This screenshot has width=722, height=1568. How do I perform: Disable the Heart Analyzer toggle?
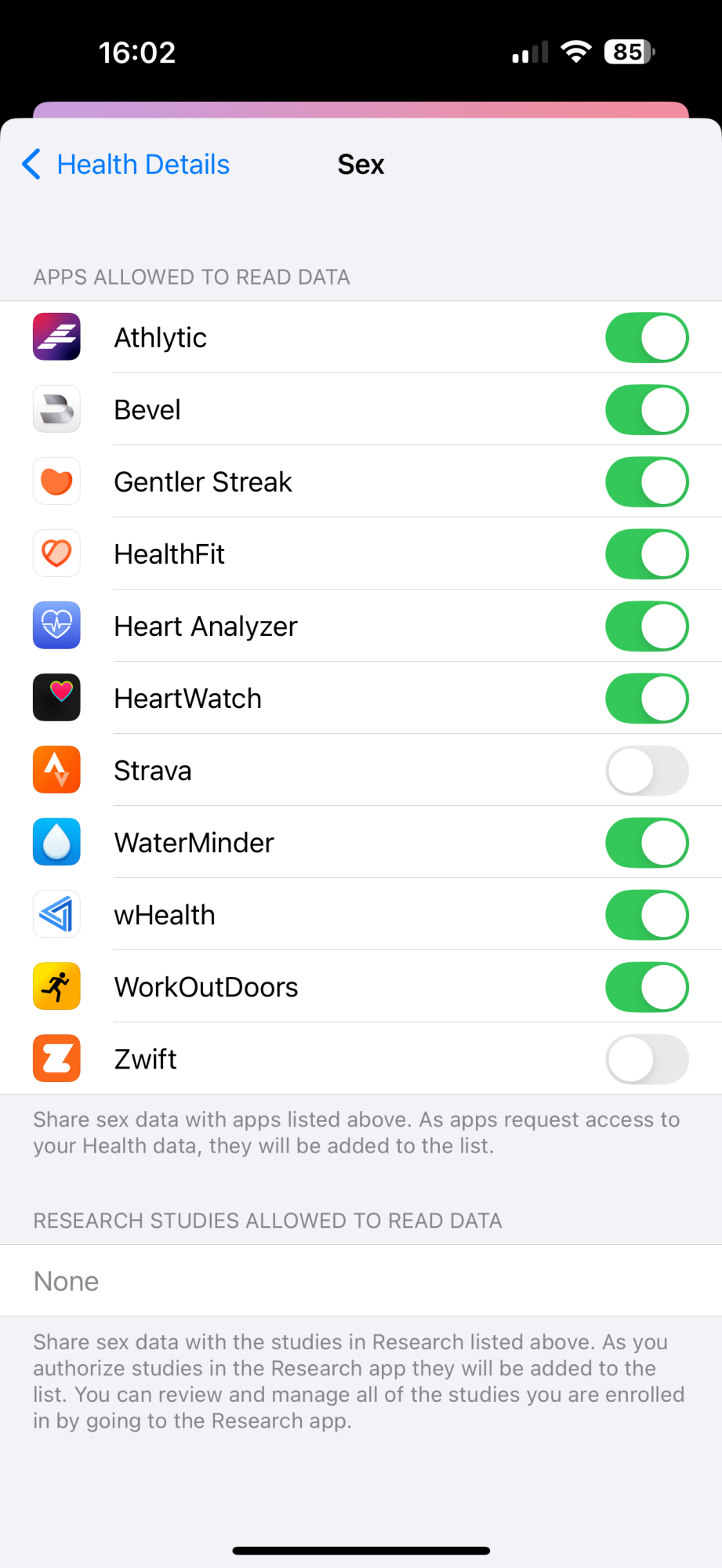click(x=647, y=626)
